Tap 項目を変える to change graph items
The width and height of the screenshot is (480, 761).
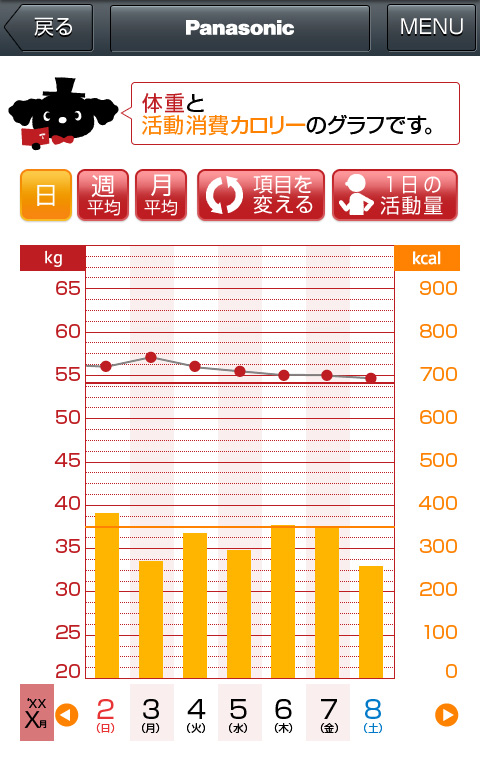pyautogui.click(x=261, y=195)
